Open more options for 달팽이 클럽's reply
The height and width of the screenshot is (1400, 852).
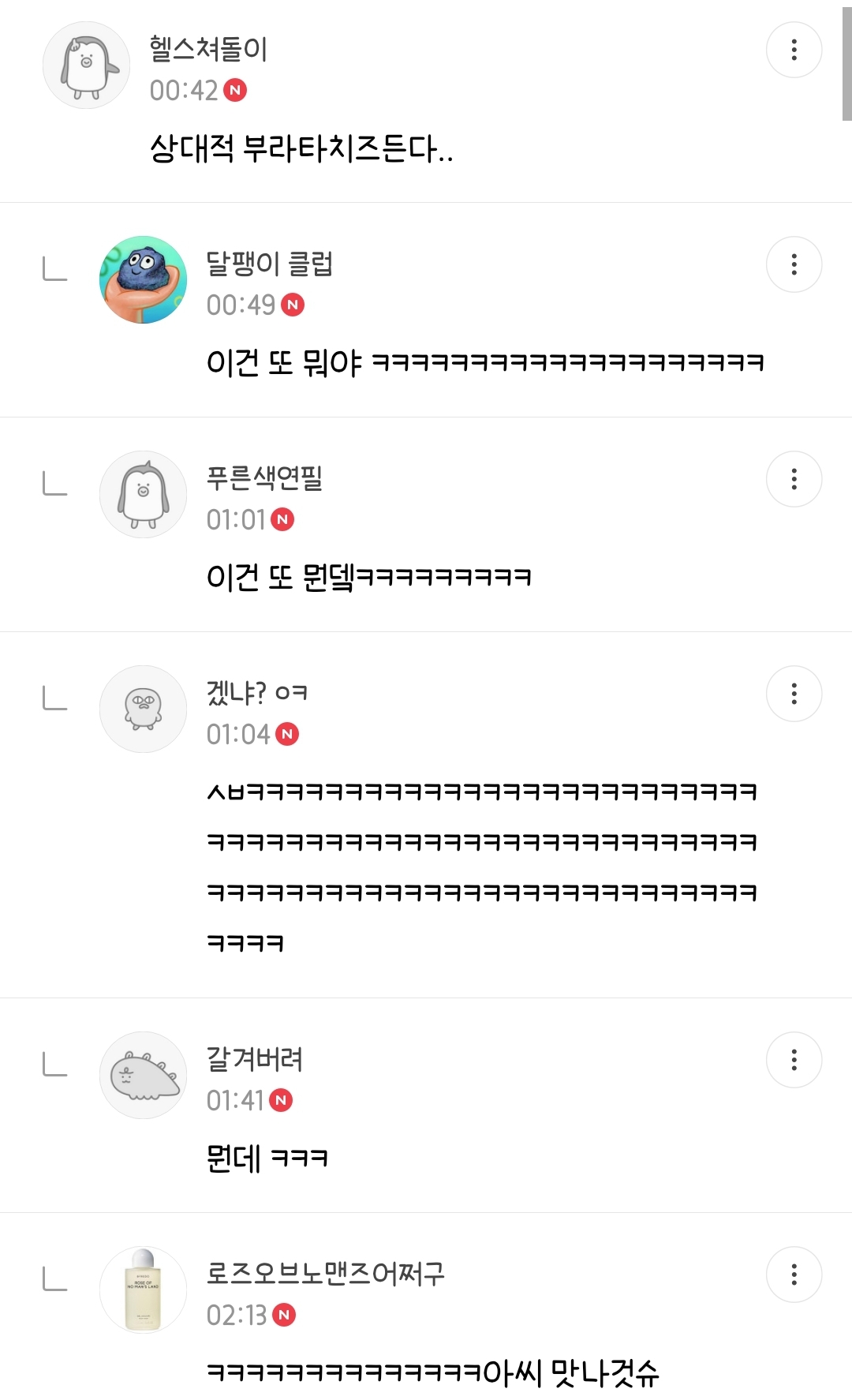click(x=794, y=264)
